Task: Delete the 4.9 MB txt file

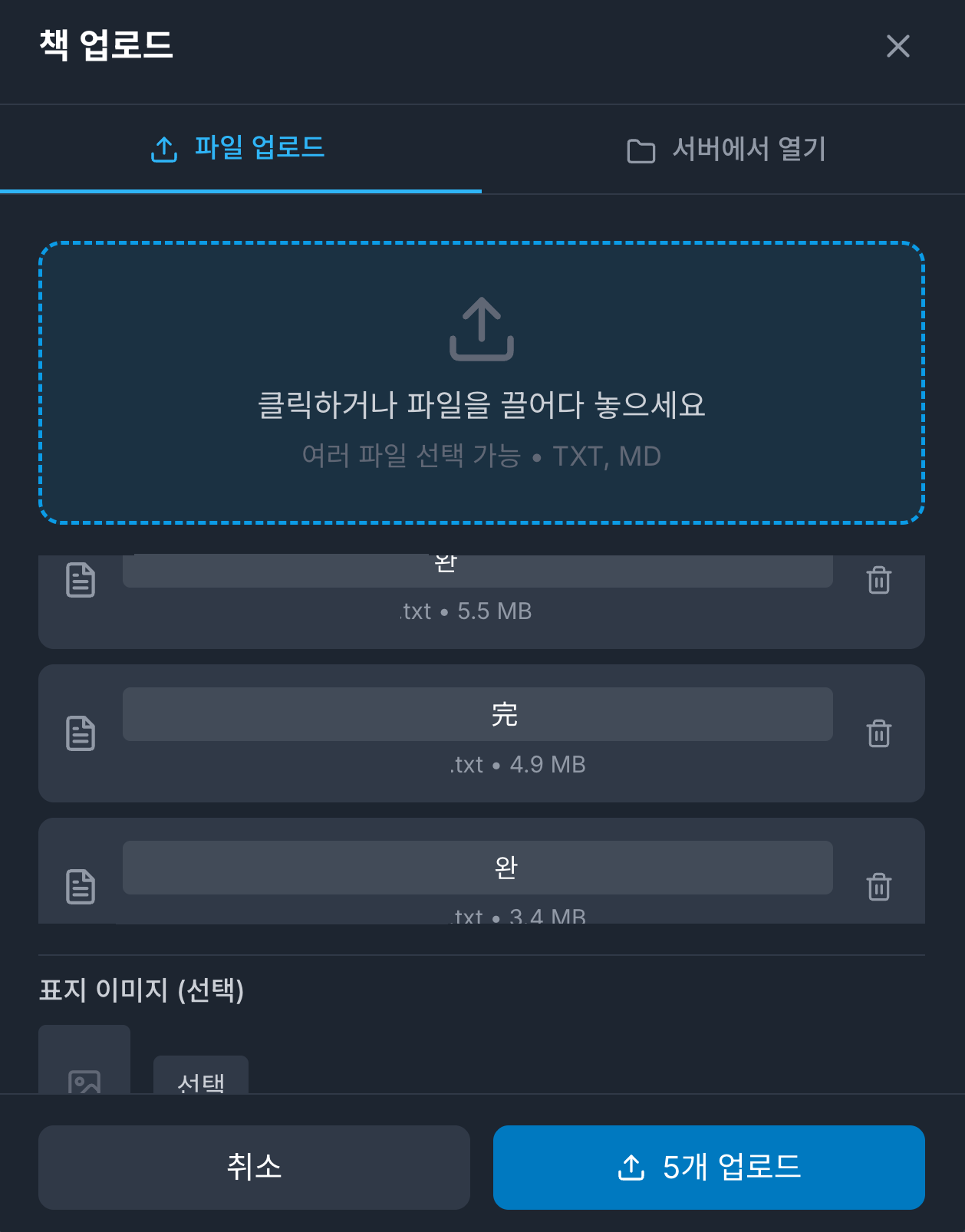Action: pyautogui.click(x=878, y=734)
